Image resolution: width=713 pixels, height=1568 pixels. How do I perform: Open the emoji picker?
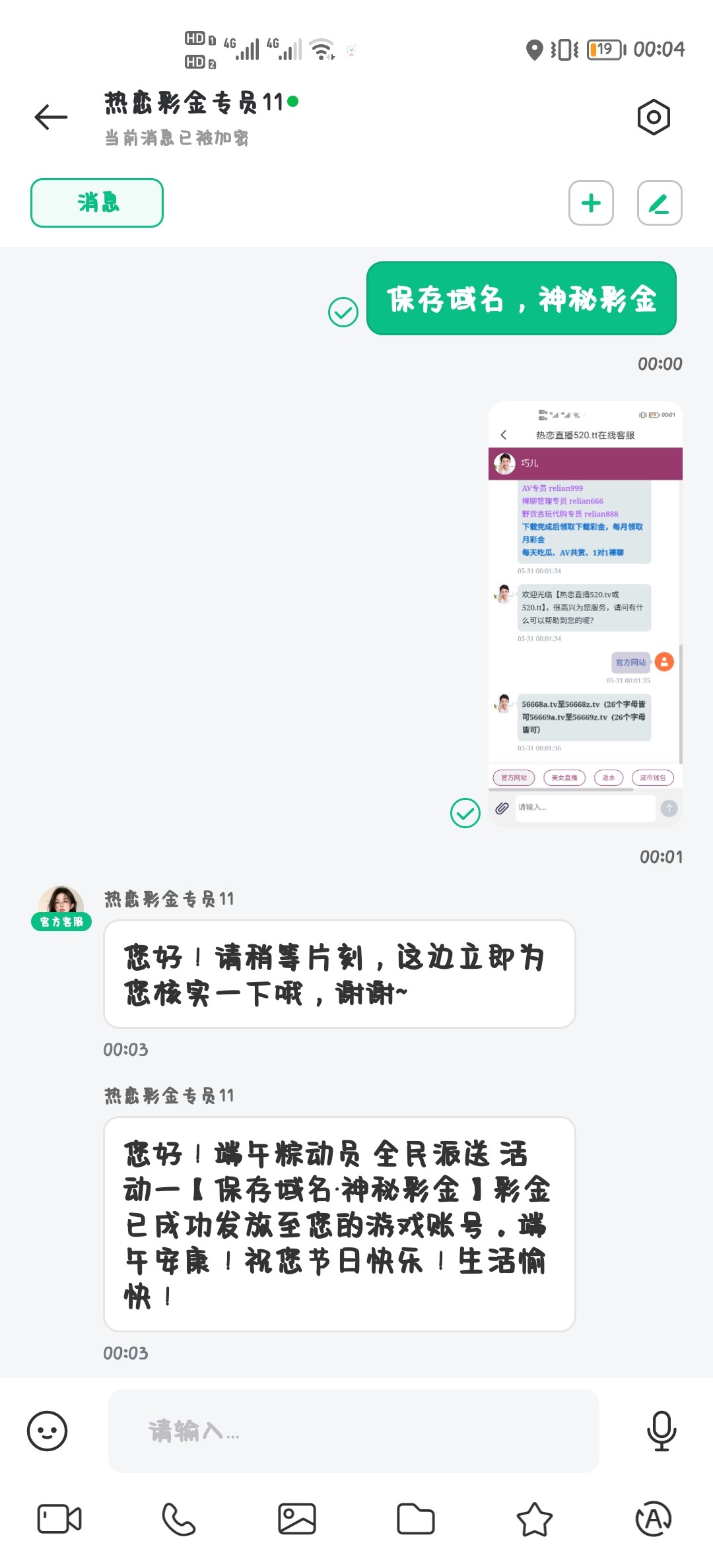47,1431
